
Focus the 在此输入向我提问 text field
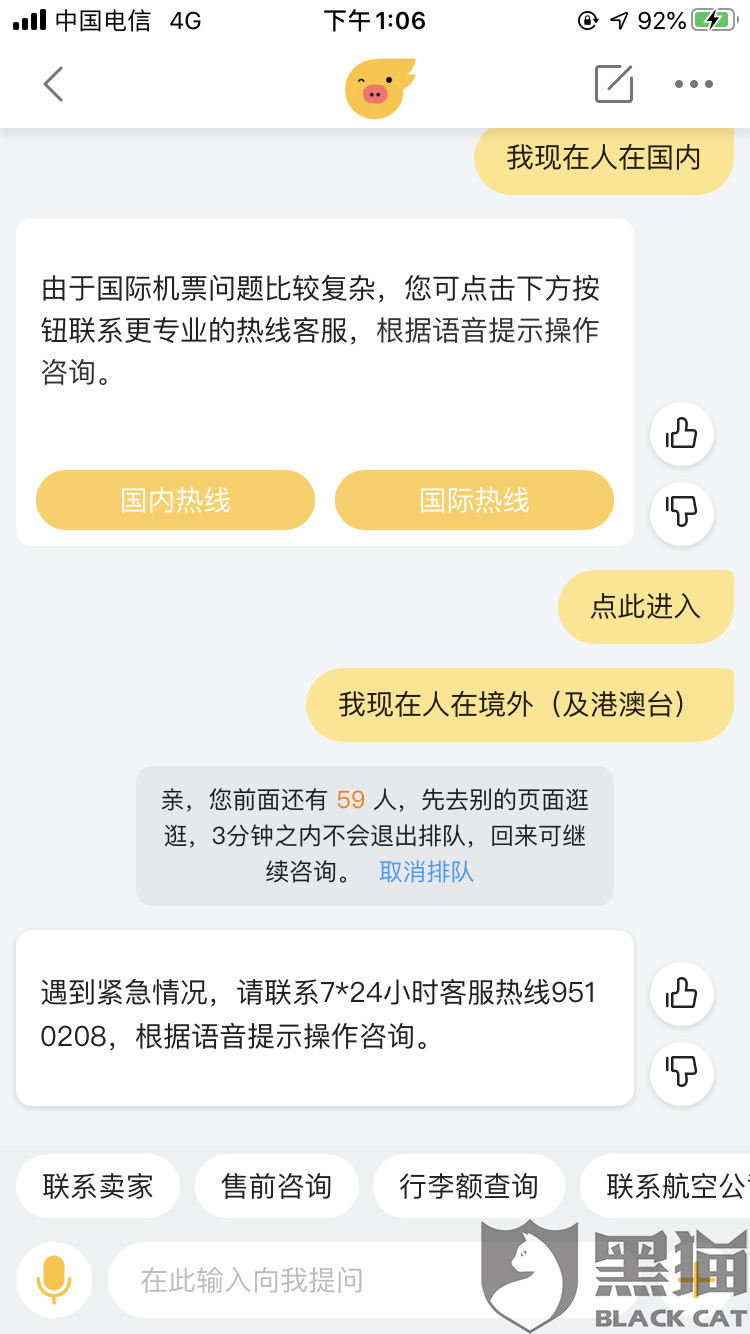pyautogui.click(x=300, y=1279)
